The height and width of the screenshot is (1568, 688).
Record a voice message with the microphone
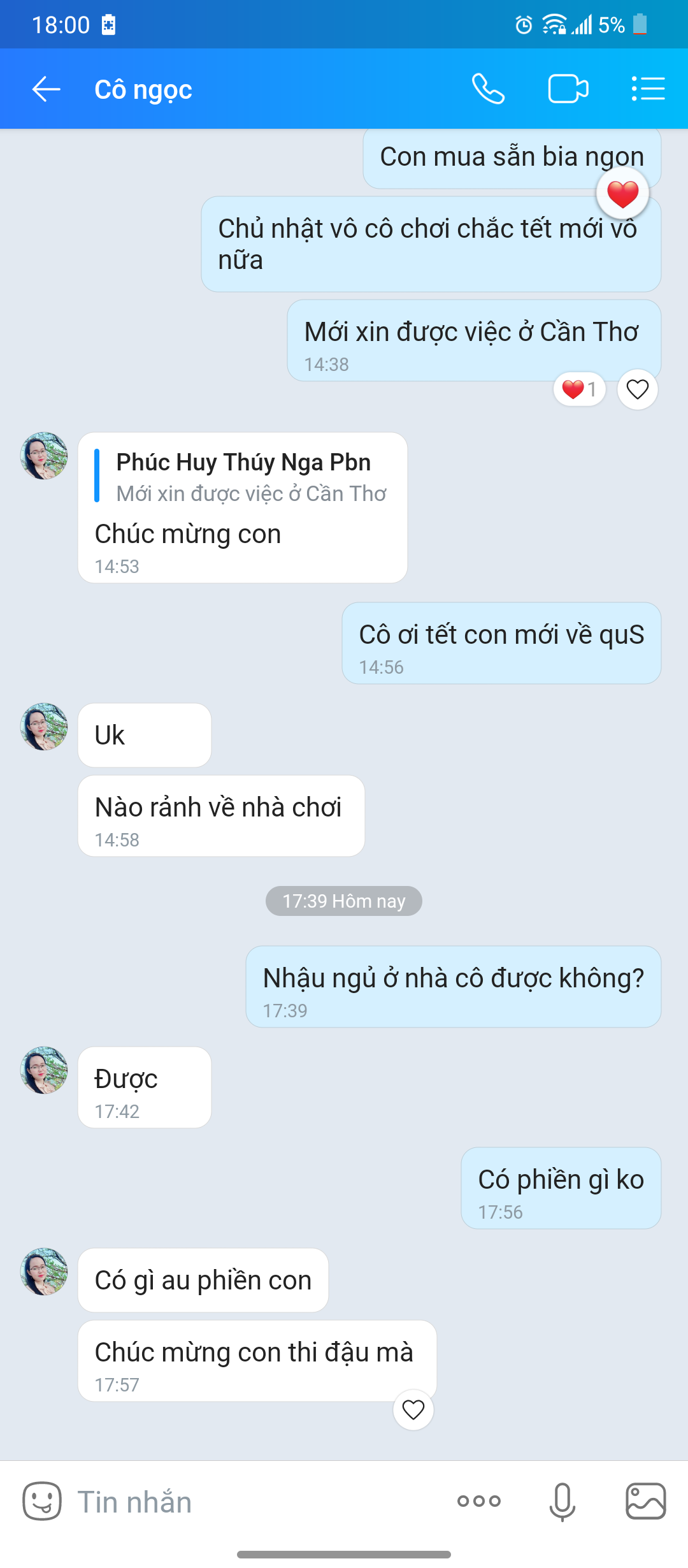[562, 1501]
